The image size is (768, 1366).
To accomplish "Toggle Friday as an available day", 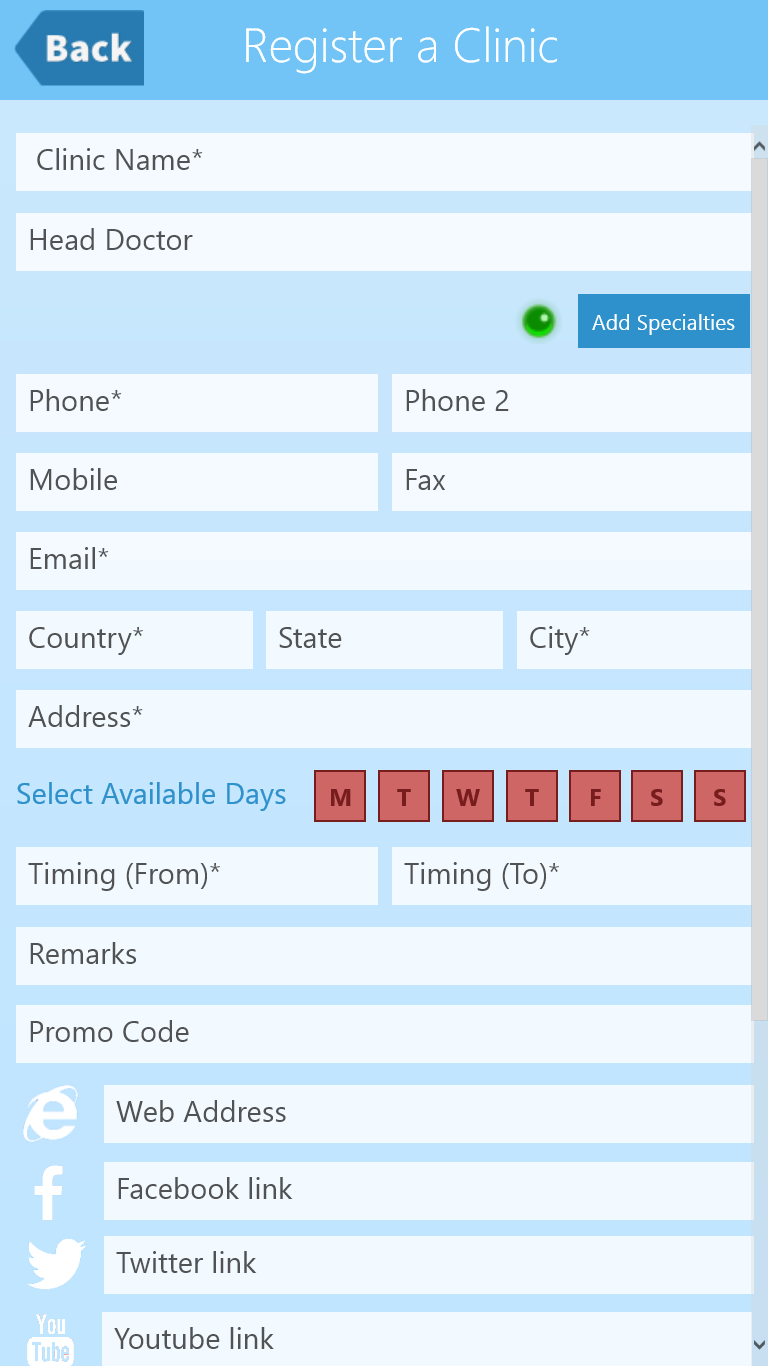I will (x=596, y=796).
